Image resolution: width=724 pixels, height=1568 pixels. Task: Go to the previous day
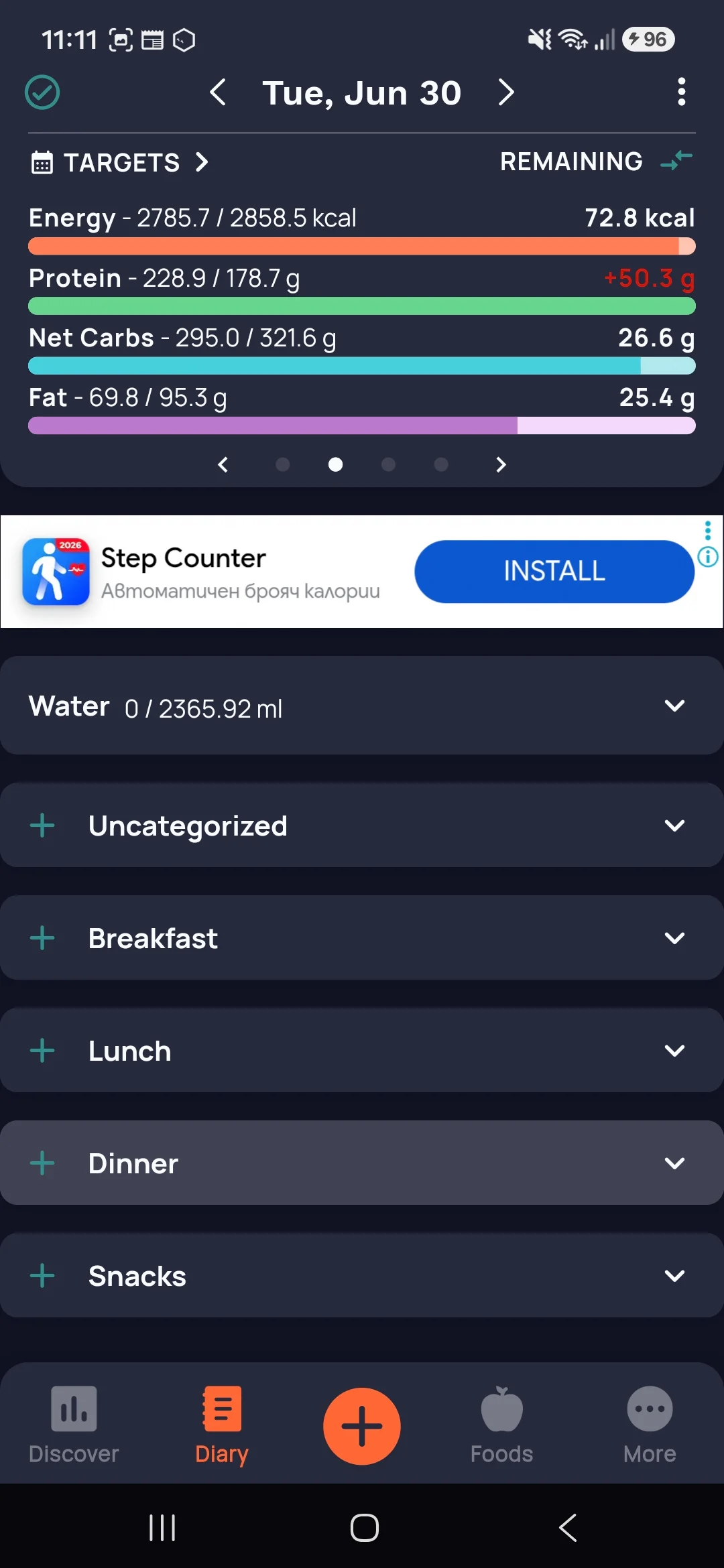(x=217, y=92)
